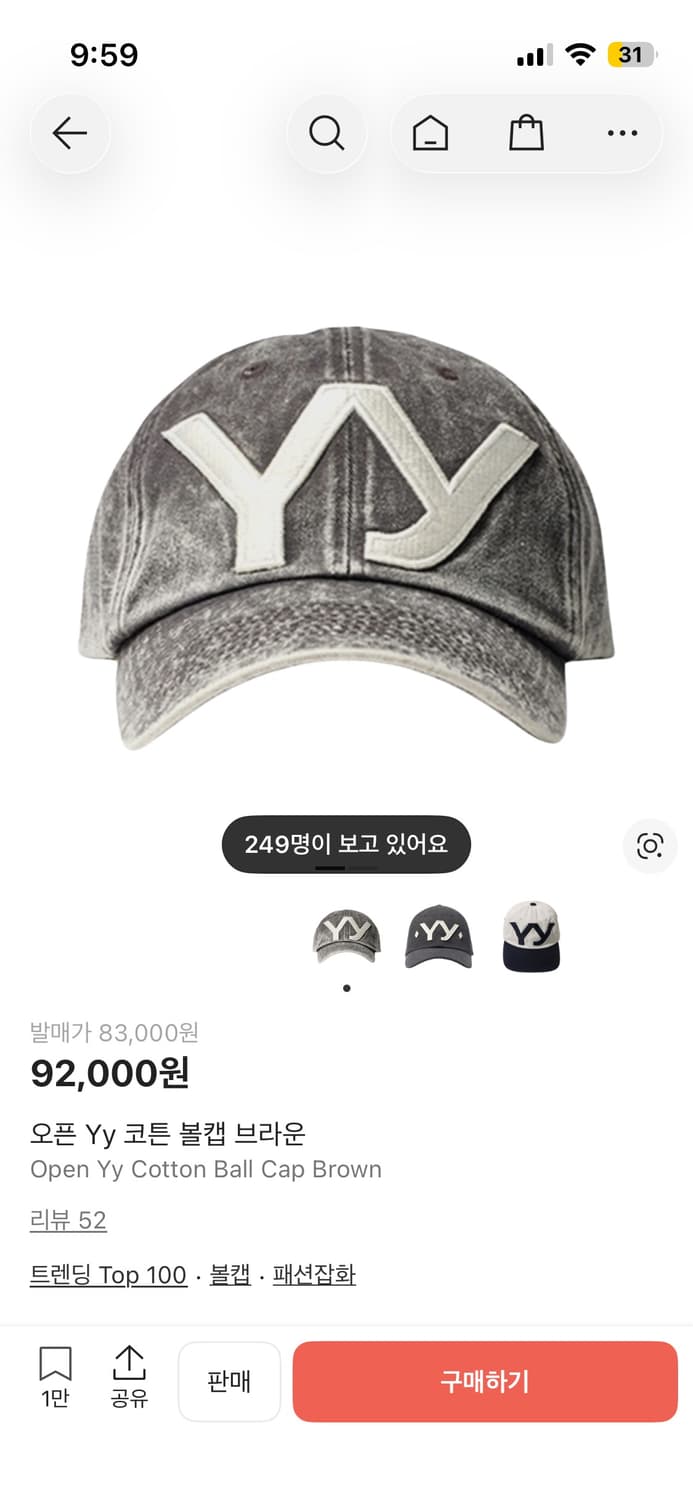Open the three-dot overflow menu
This screenshot has width=693, height=1500.
click(x=622, y=133)
